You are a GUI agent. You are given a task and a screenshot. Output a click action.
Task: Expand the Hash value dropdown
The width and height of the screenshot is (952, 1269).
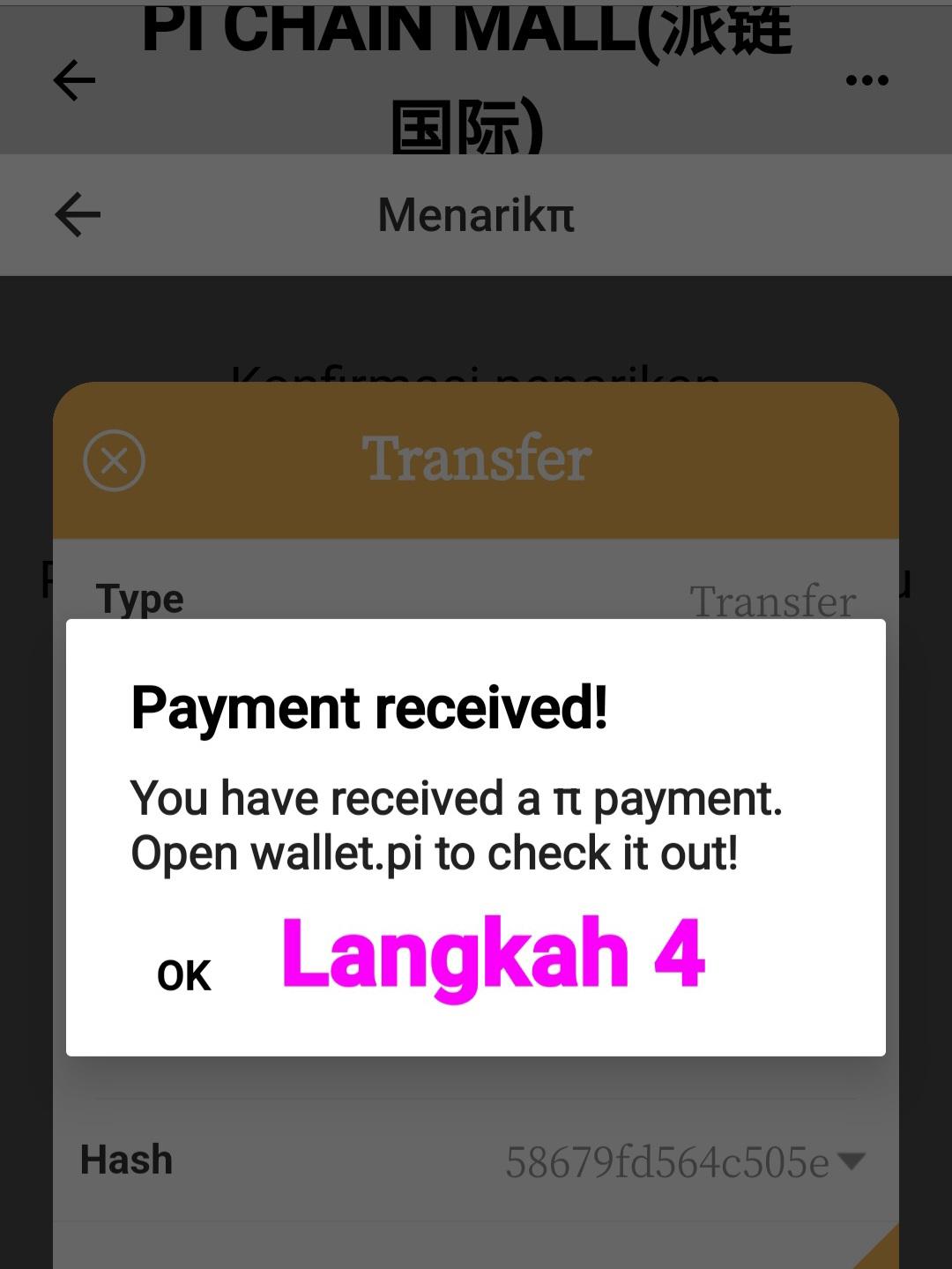pos(851,1161)
